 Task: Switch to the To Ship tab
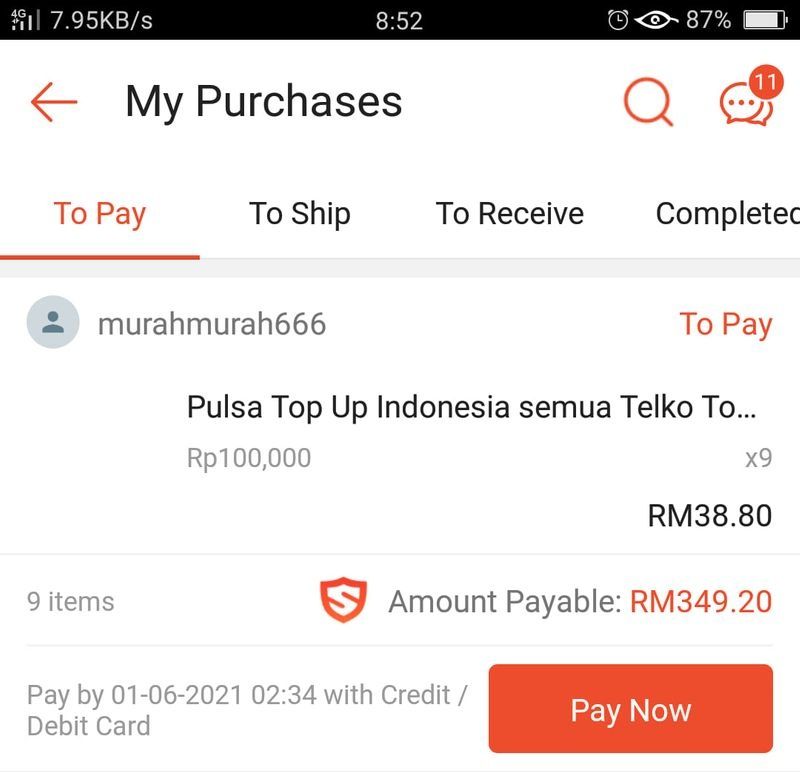click(299, 214)
